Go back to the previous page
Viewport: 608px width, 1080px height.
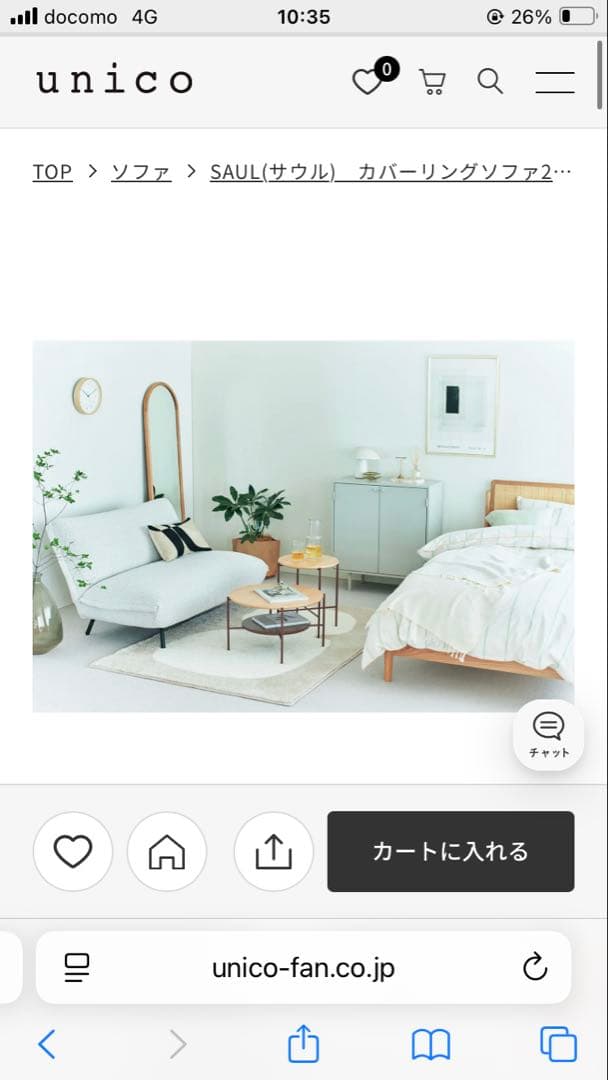tap(47, 1045)
